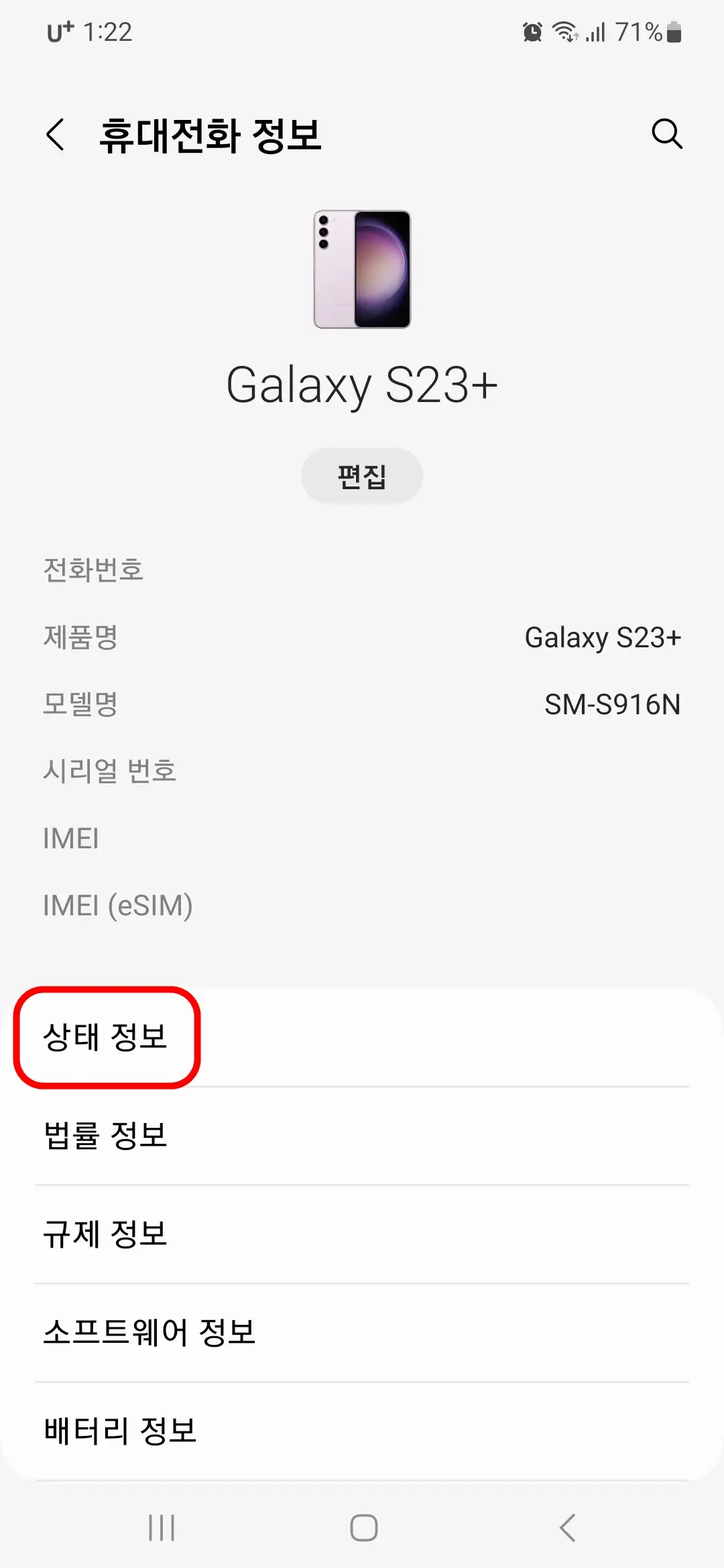Open 배터리 정보 (battery information)
The image size is (724, 1568).
click(121, 1431)
